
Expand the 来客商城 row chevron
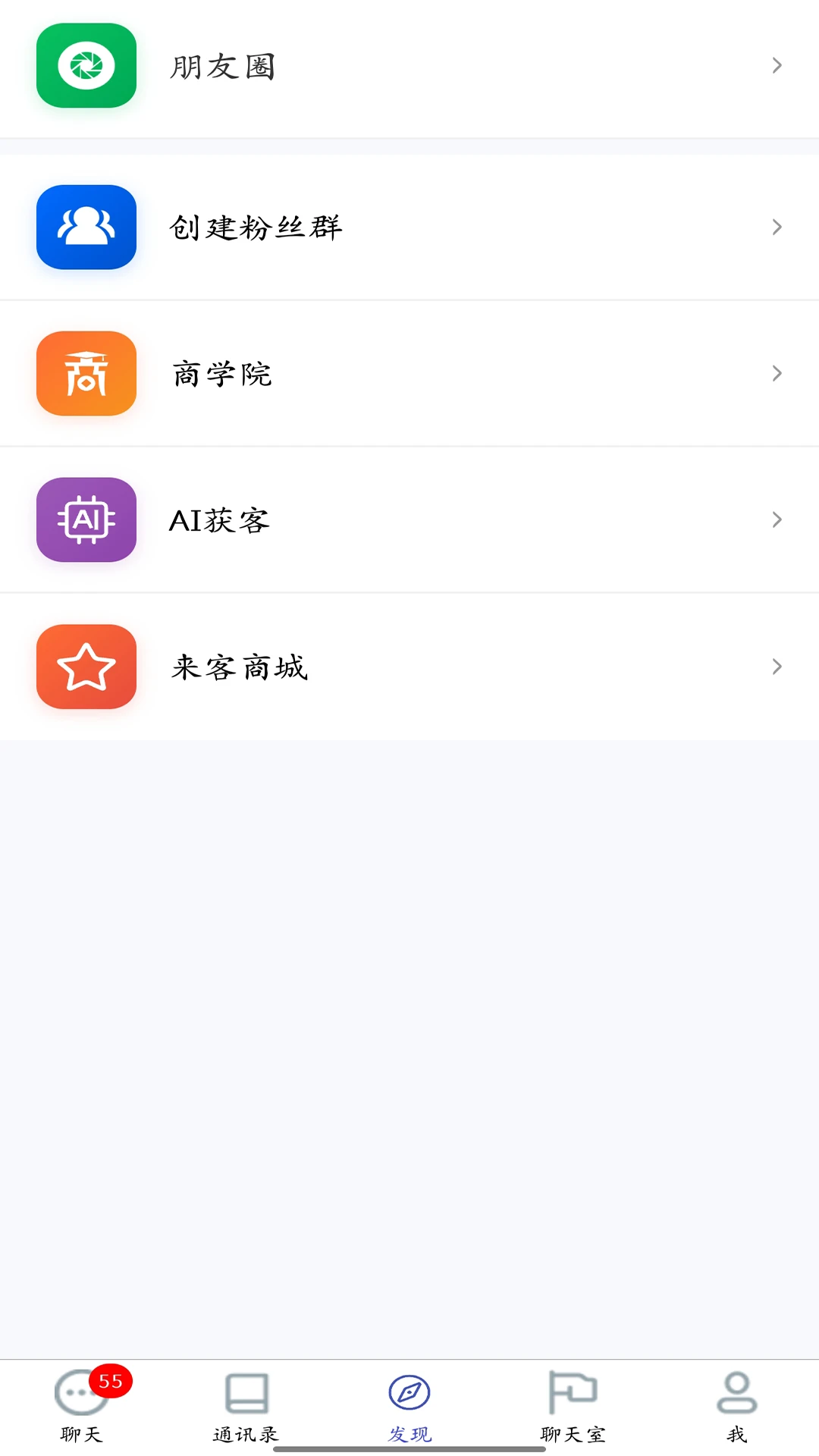[777, 667]
